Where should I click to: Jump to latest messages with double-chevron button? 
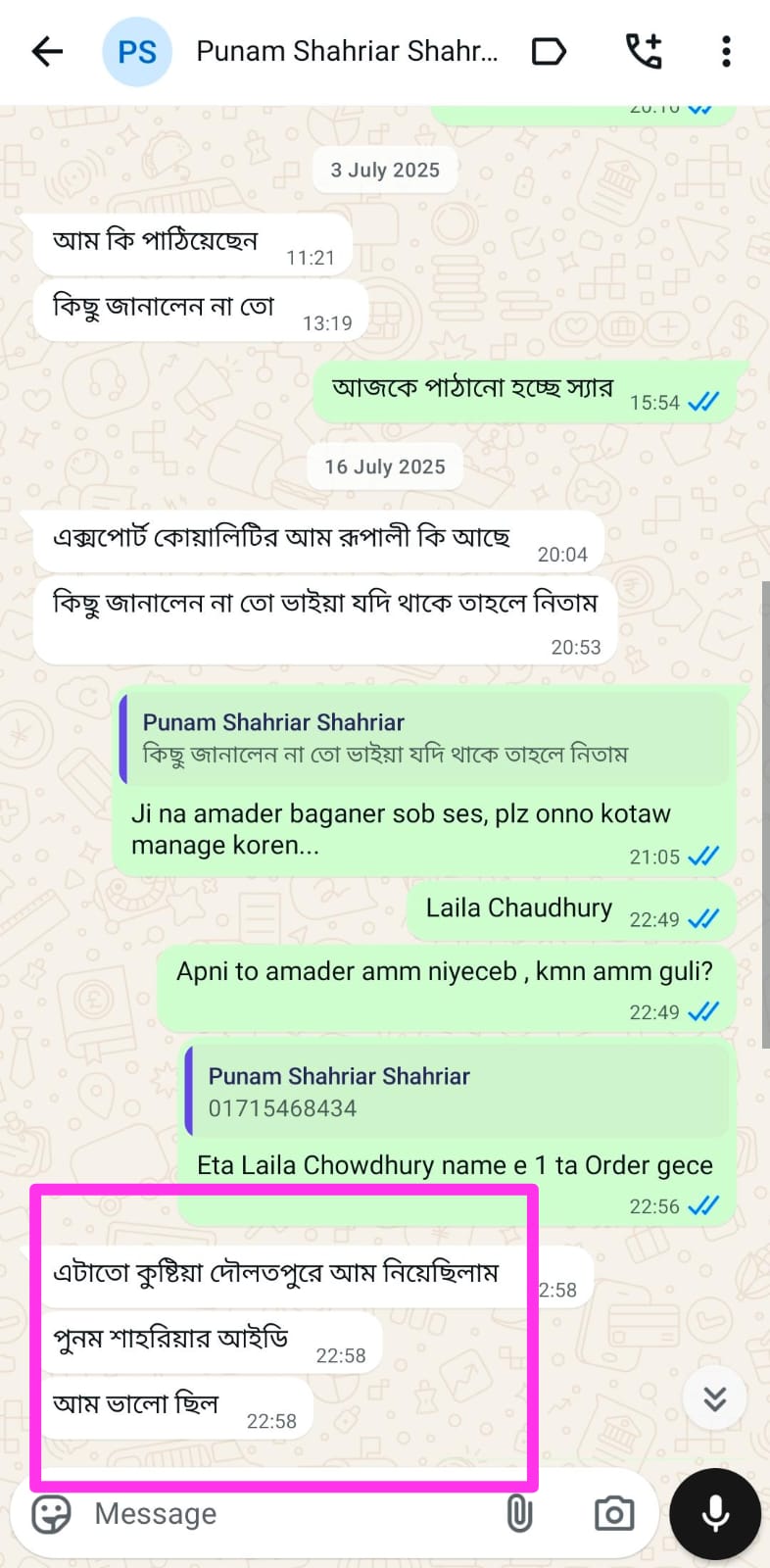tap(714, 1398)
